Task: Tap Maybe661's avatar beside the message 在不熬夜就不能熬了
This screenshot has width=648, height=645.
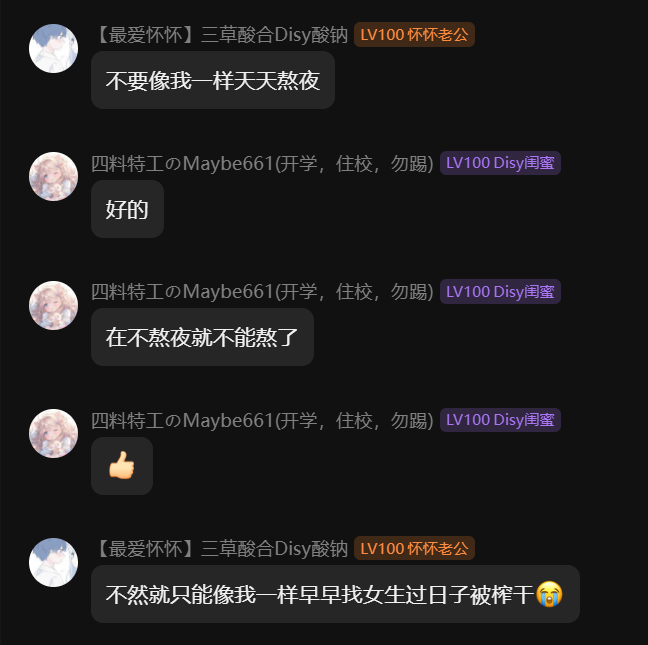Action: tap(54, 305)
